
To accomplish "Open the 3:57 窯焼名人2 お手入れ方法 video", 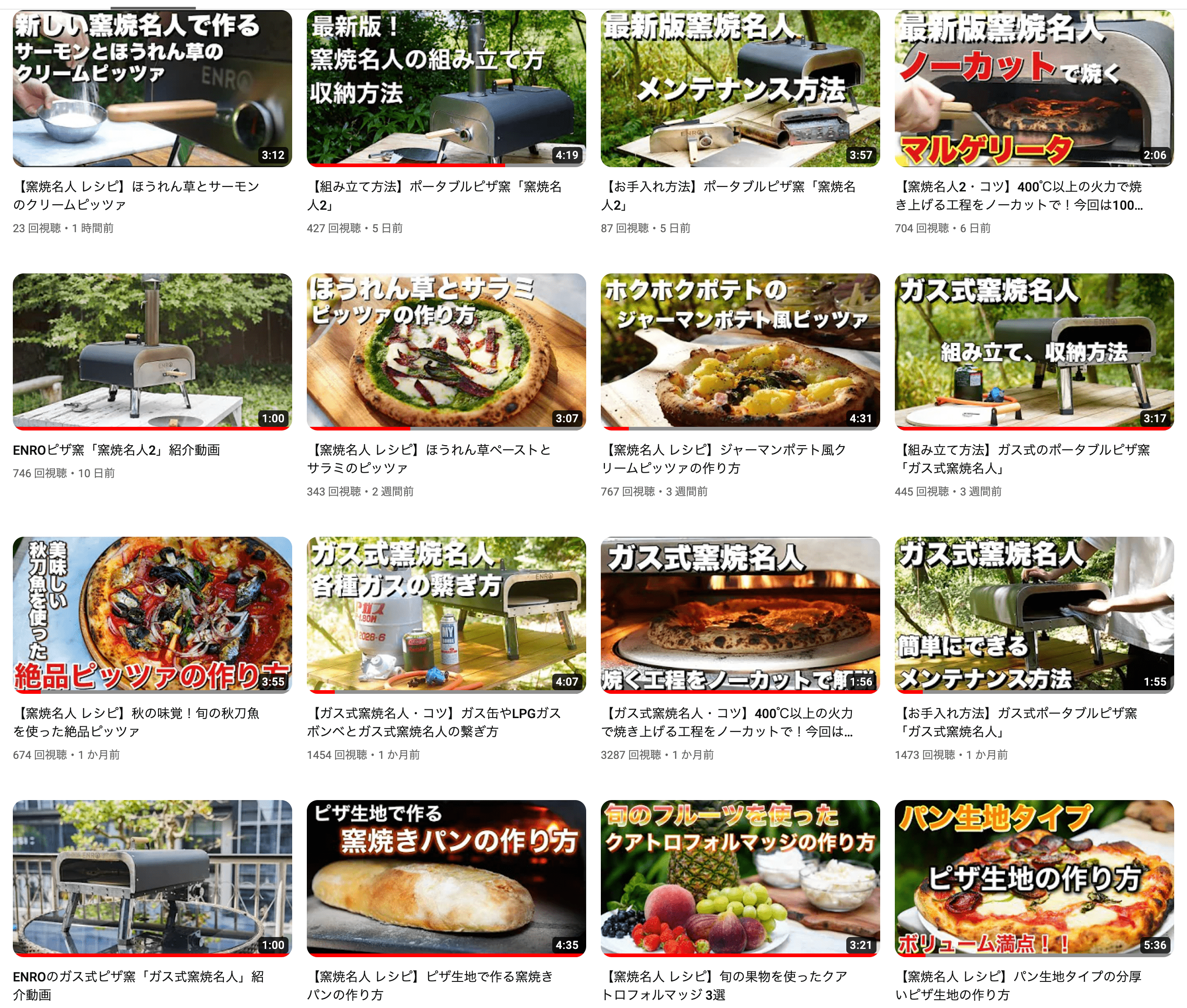I will [x=740, y=88].
